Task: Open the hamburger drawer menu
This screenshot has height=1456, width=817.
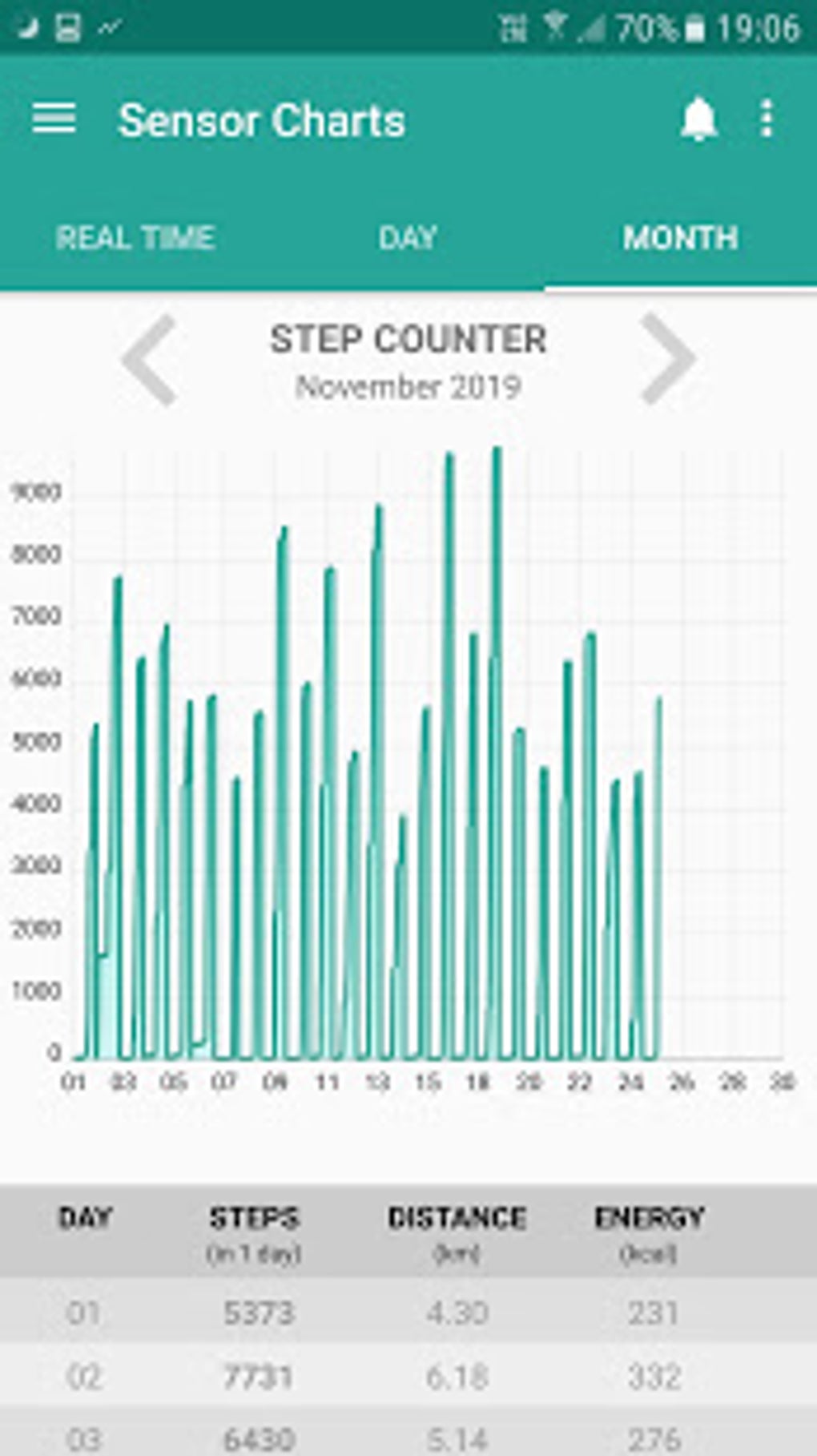Action: point(54,119)
